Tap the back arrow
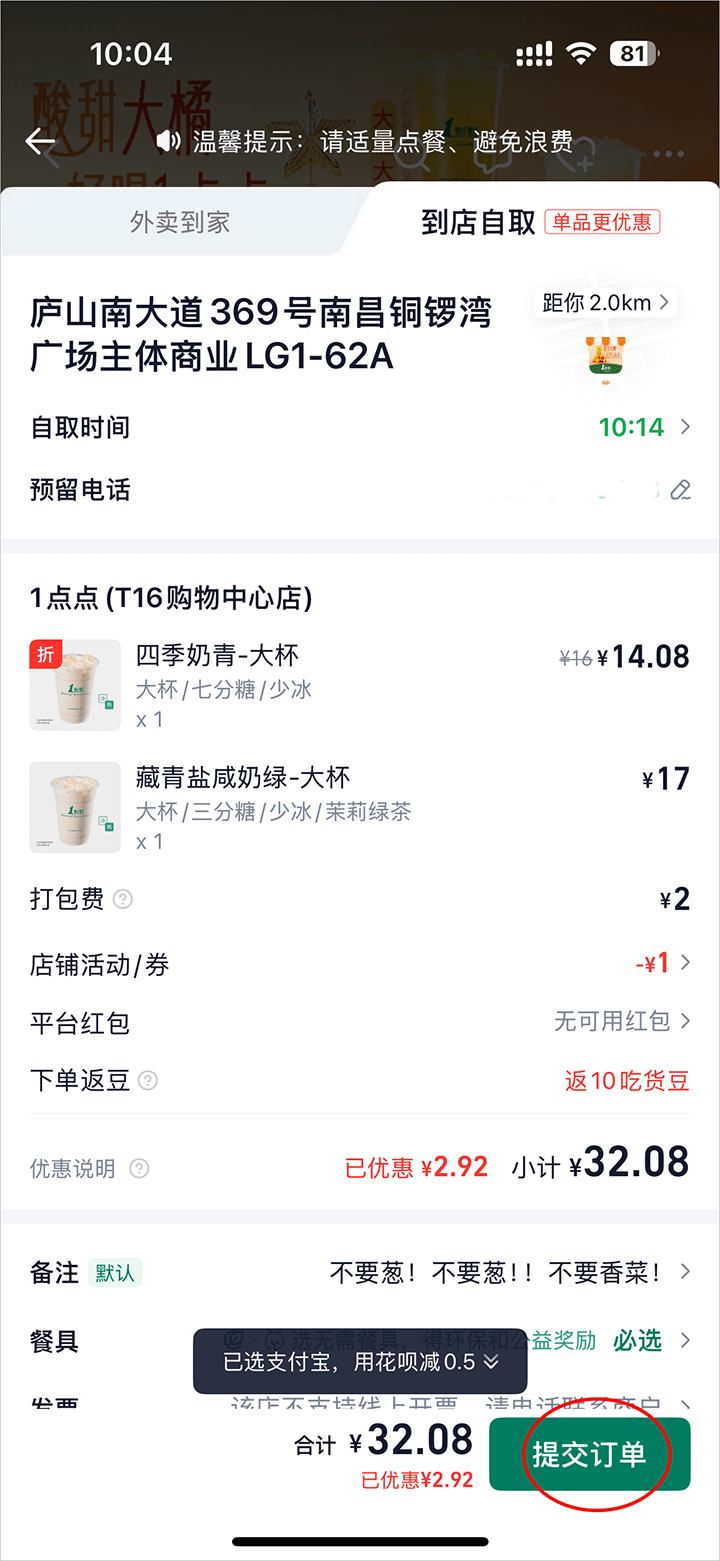720x1561 pixels. coord(41,142)
